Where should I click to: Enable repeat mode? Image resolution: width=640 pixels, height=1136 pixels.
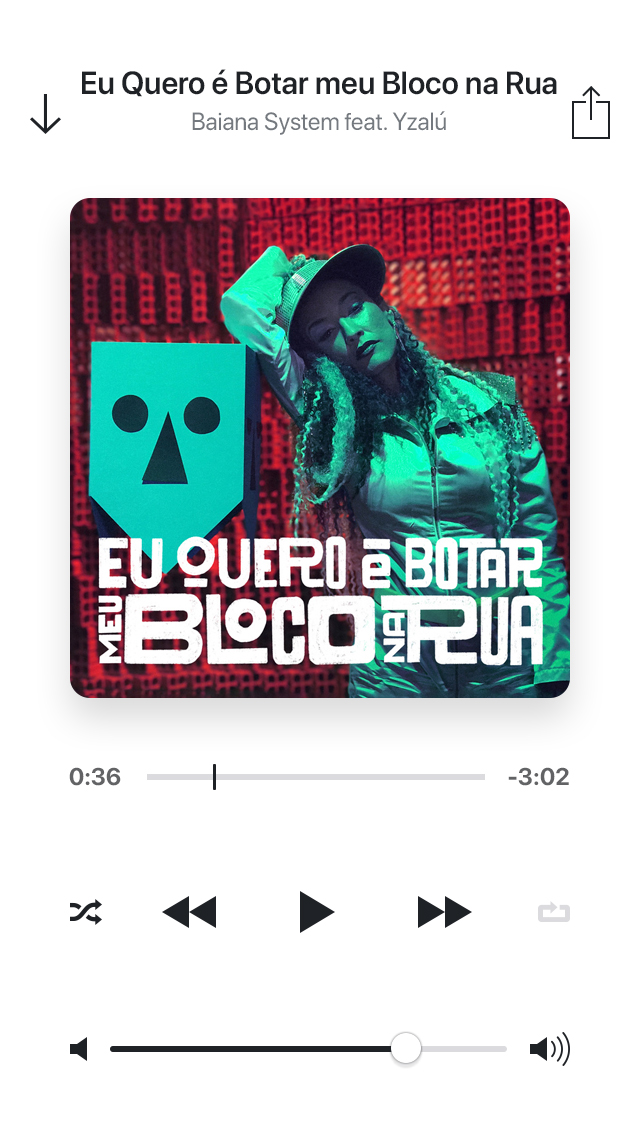pos(554,912)
